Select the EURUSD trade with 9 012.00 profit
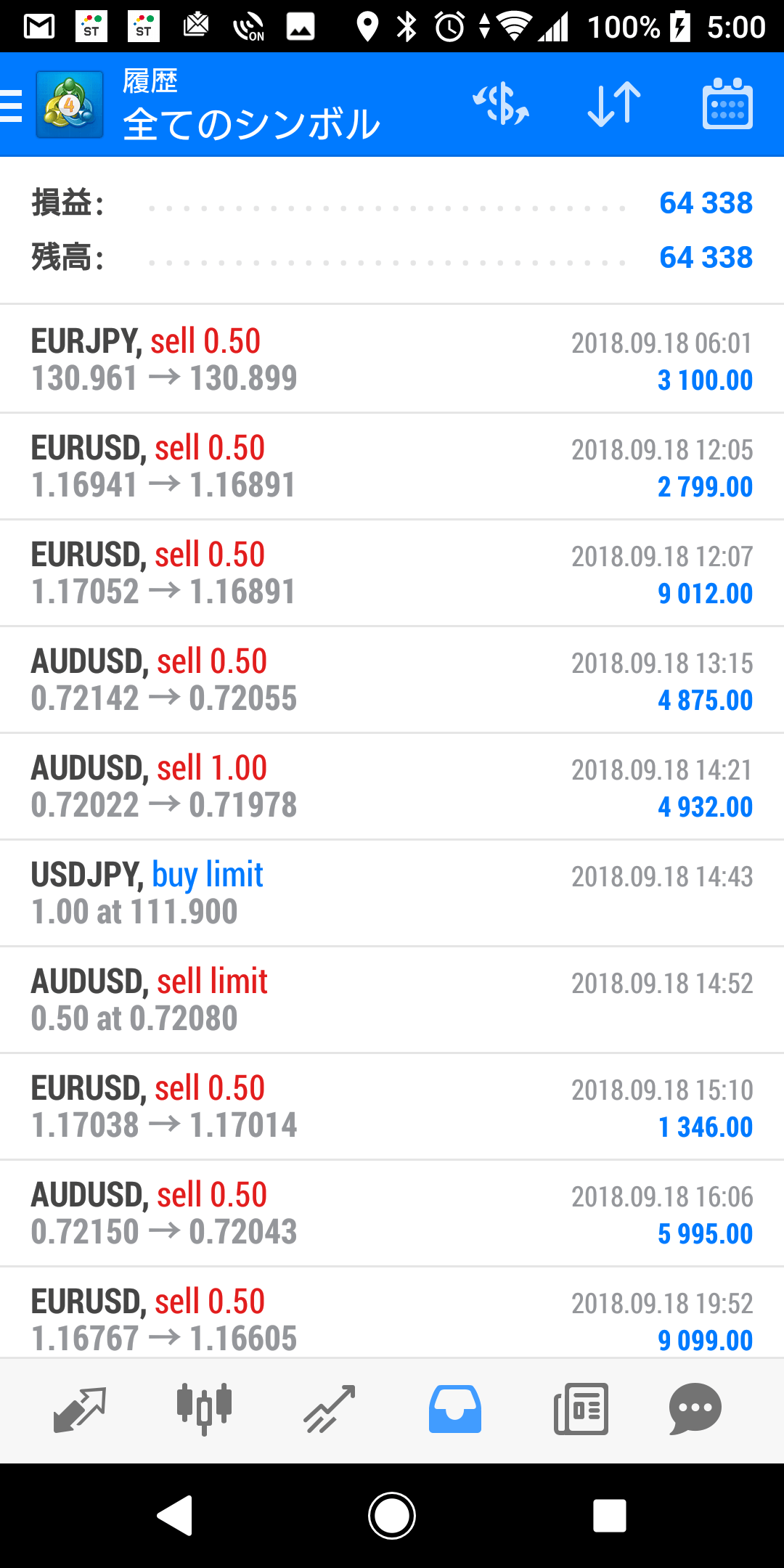The width and height of the screenshot is (784, 1568). pos(392,573)
